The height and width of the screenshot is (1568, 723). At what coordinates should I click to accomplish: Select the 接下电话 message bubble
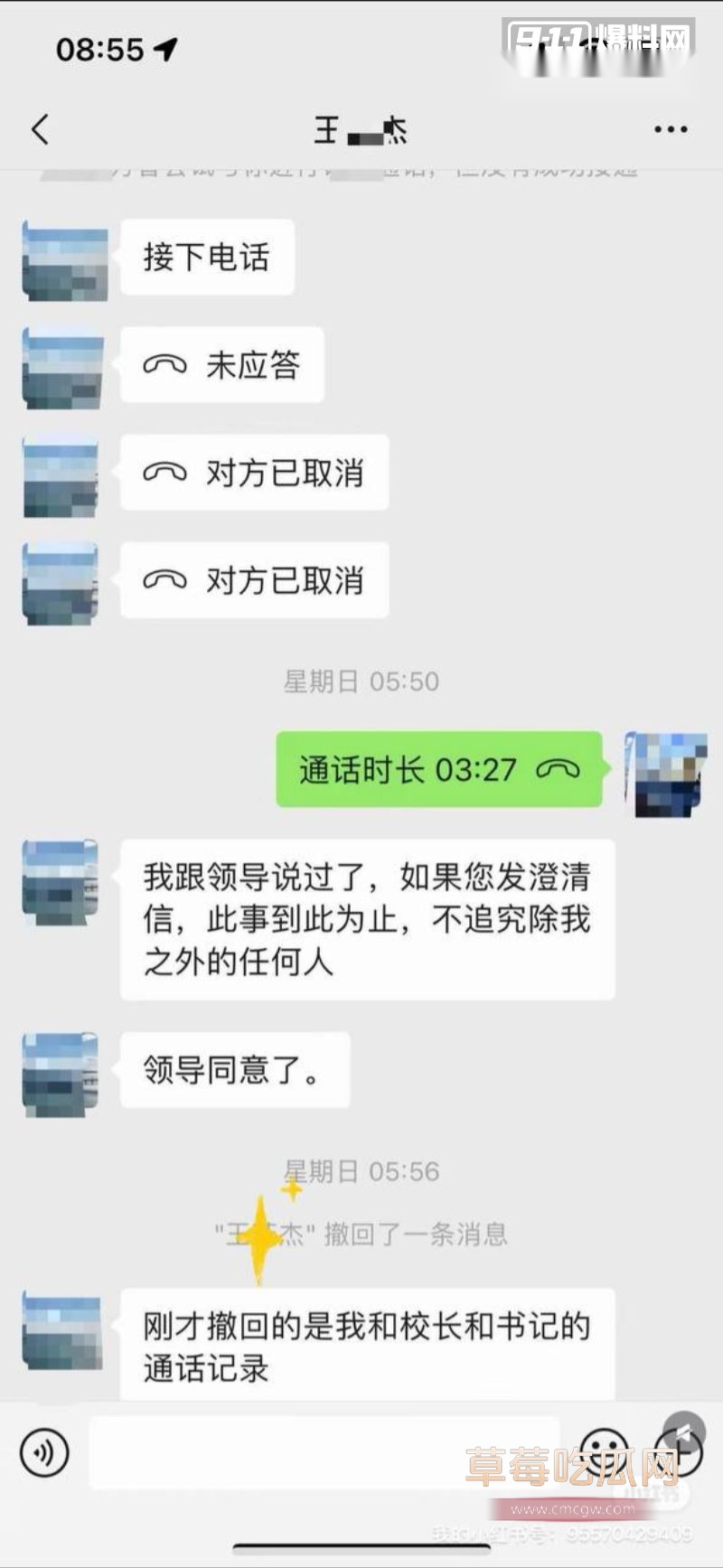(206, 256)
